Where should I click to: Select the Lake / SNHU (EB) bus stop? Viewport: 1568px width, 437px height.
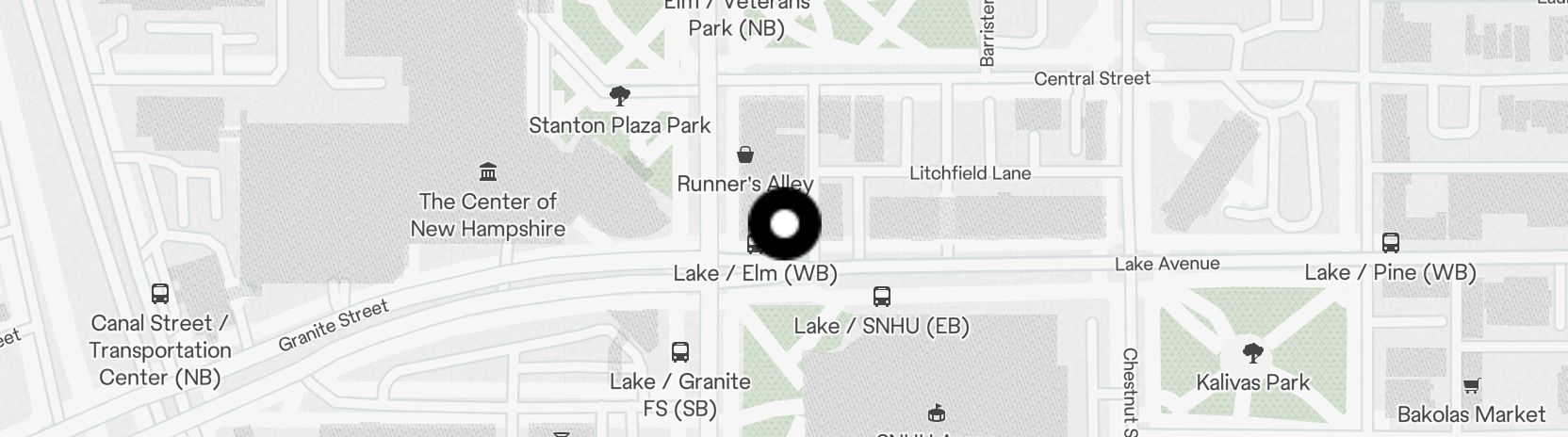(x=882, y=297)
